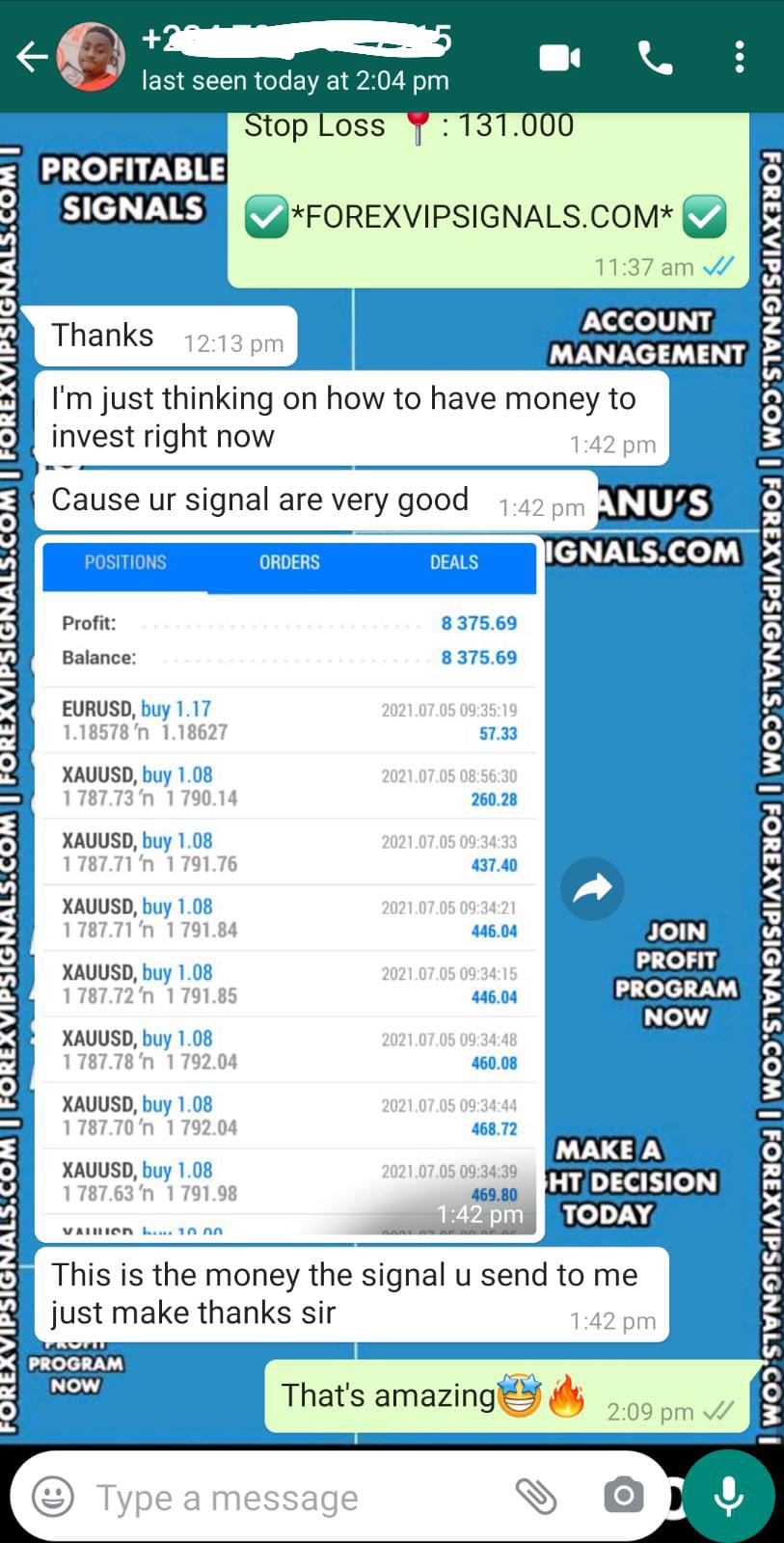Screen dimensions: 784x1543
Task: Attach a file to the chat
Action: (536, 1496)
